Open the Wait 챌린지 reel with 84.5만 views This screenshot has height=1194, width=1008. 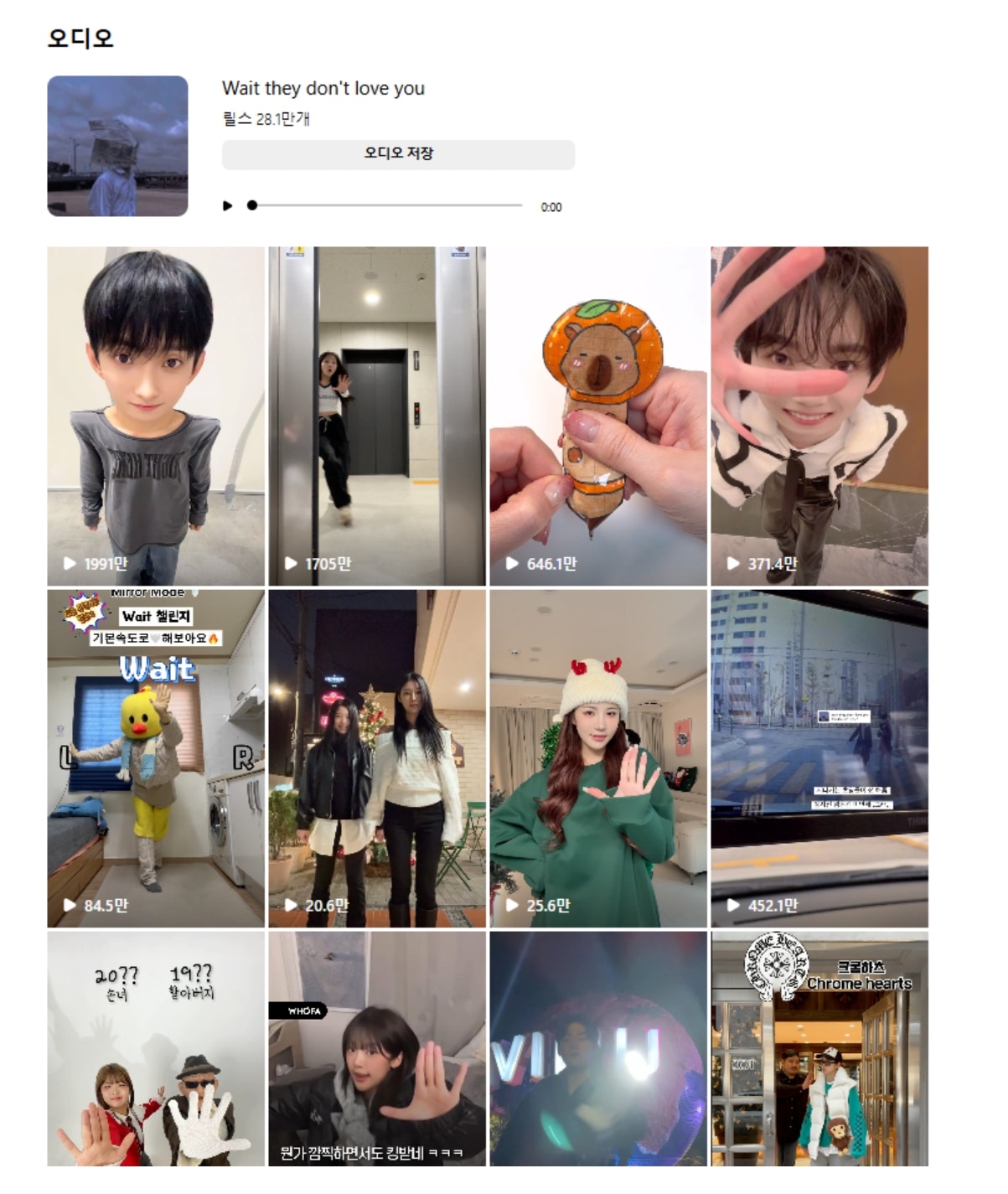point(156,758)
